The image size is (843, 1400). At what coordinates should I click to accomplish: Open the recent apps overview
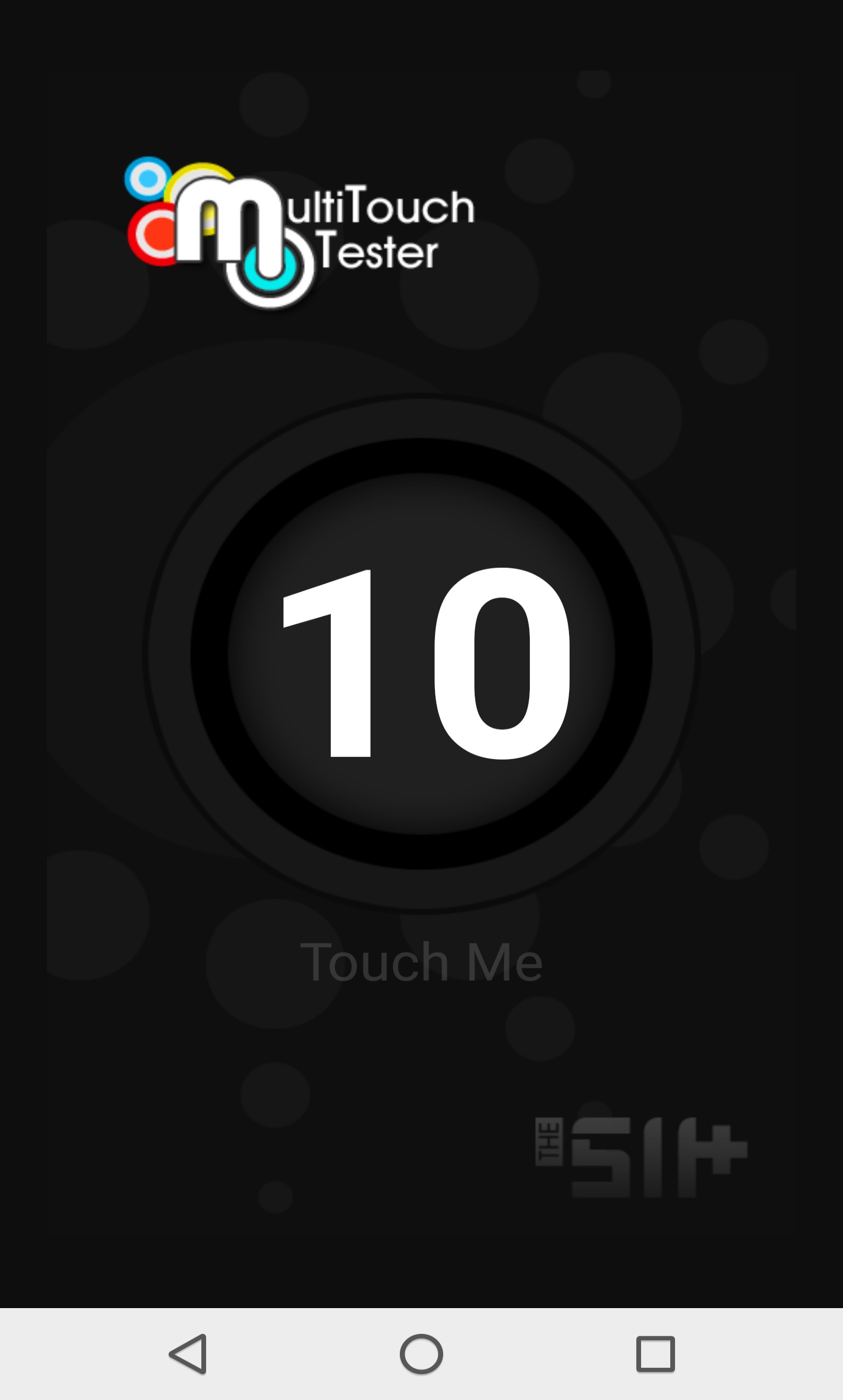655,1354
